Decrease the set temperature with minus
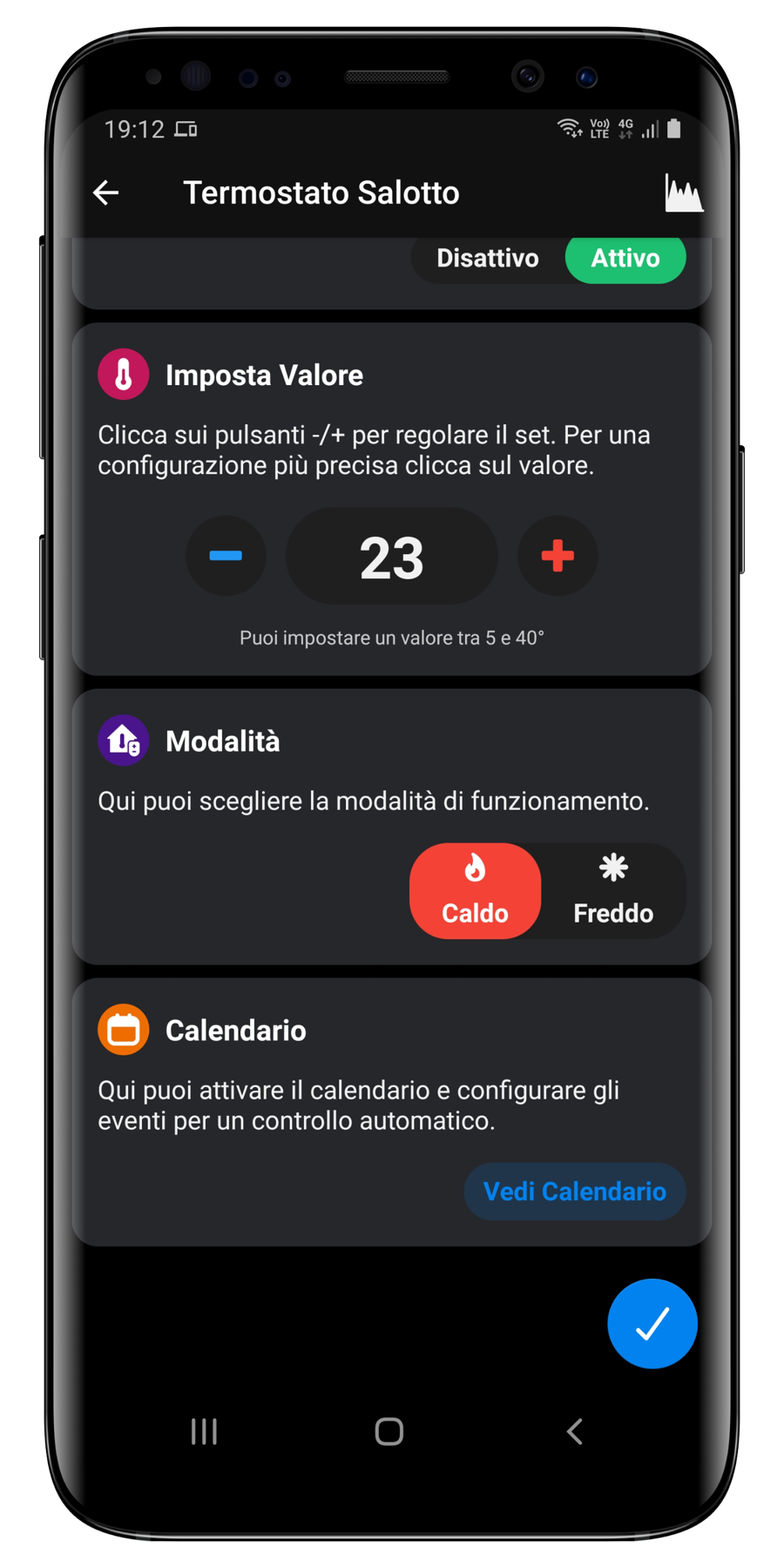This screenshot has height=1568, width=784. (226, 556)
